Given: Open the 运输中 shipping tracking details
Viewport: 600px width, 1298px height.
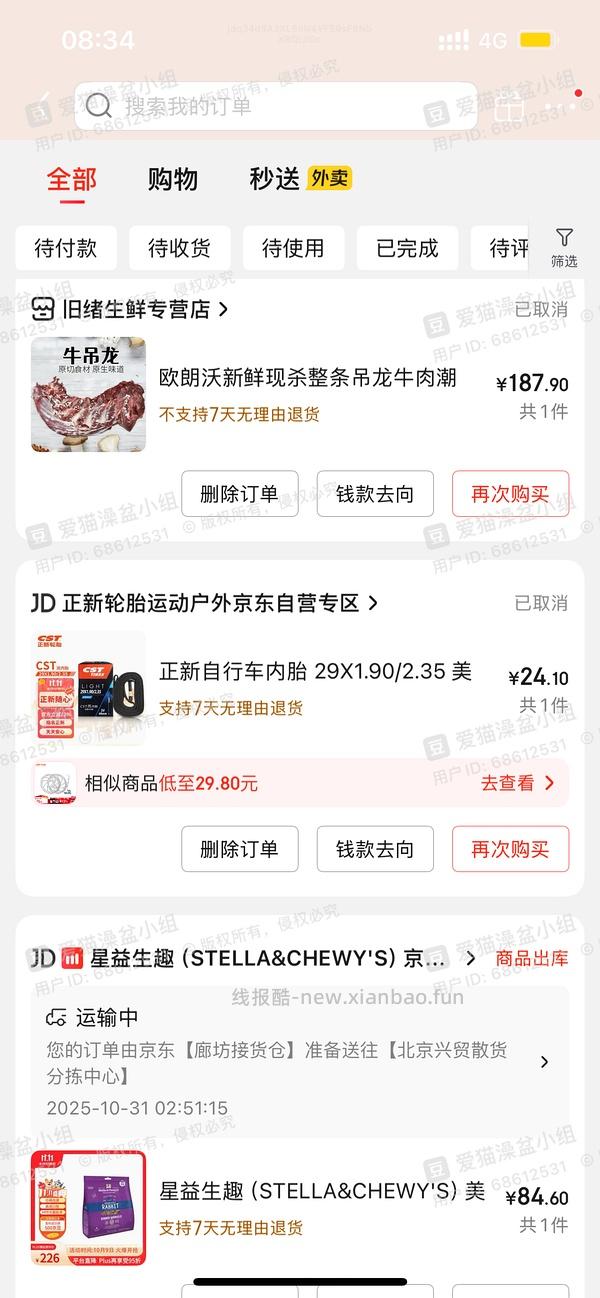Looking at the screenshot, I should click(300, 1062).
